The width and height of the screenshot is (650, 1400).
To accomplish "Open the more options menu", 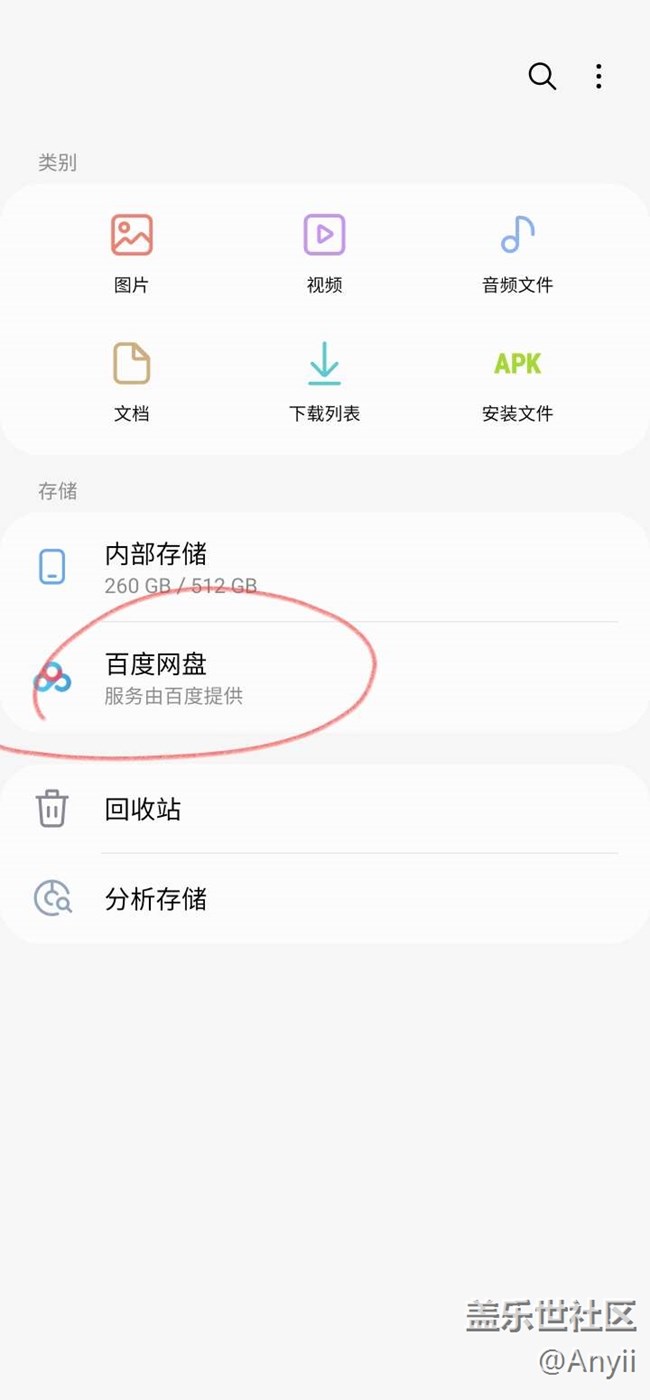I will [598, 77].
